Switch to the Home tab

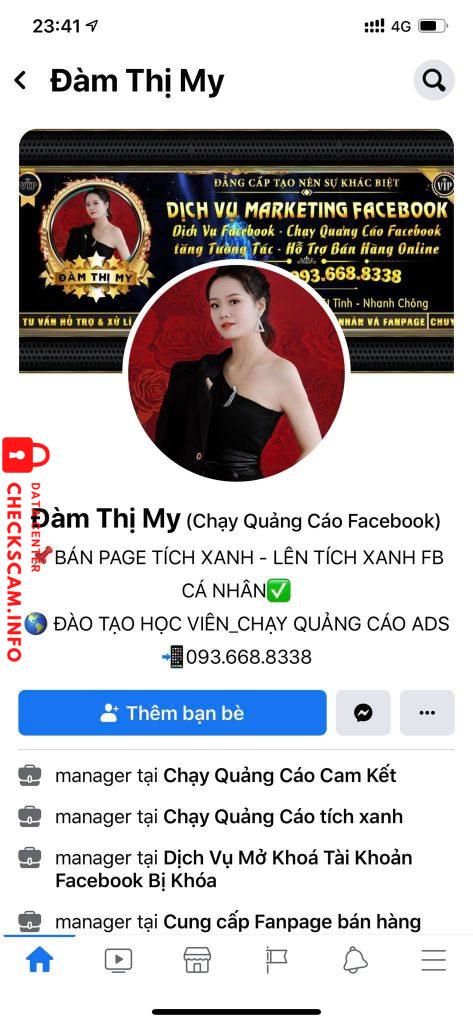(39, 960)
